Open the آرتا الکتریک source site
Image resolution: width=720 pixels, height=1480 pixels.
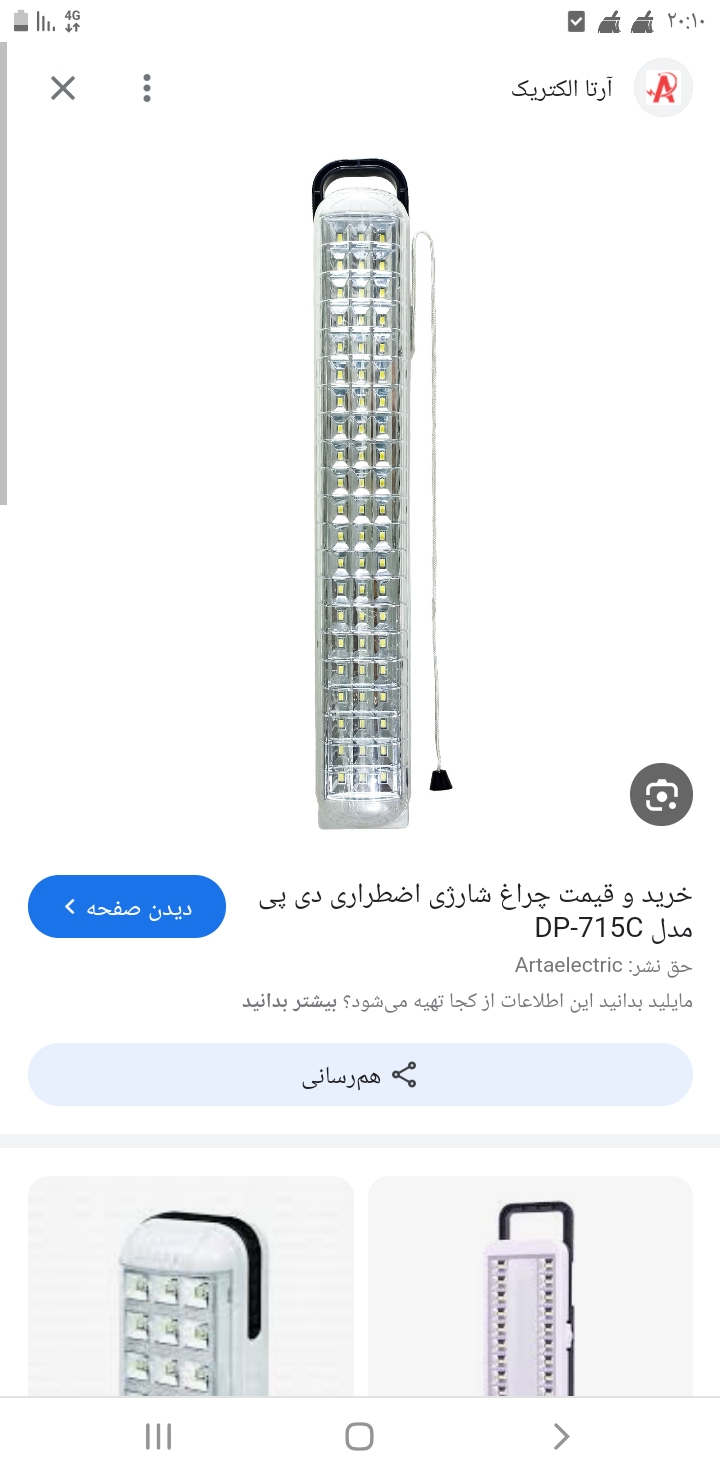point(600,89)
